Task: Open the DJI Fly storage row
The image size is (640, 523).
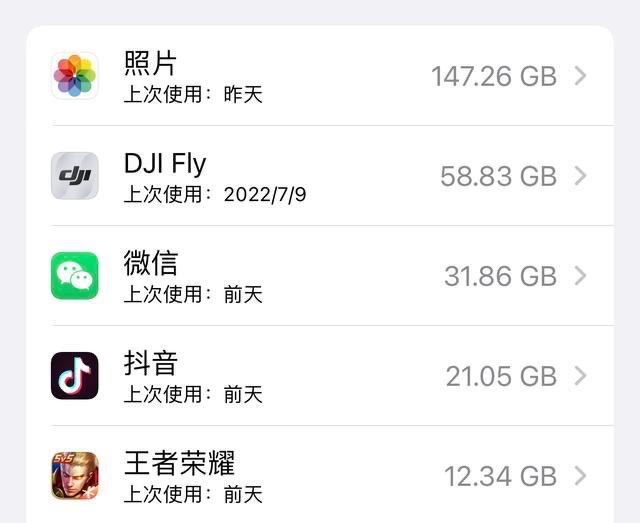Action: [x=320, y=176]
